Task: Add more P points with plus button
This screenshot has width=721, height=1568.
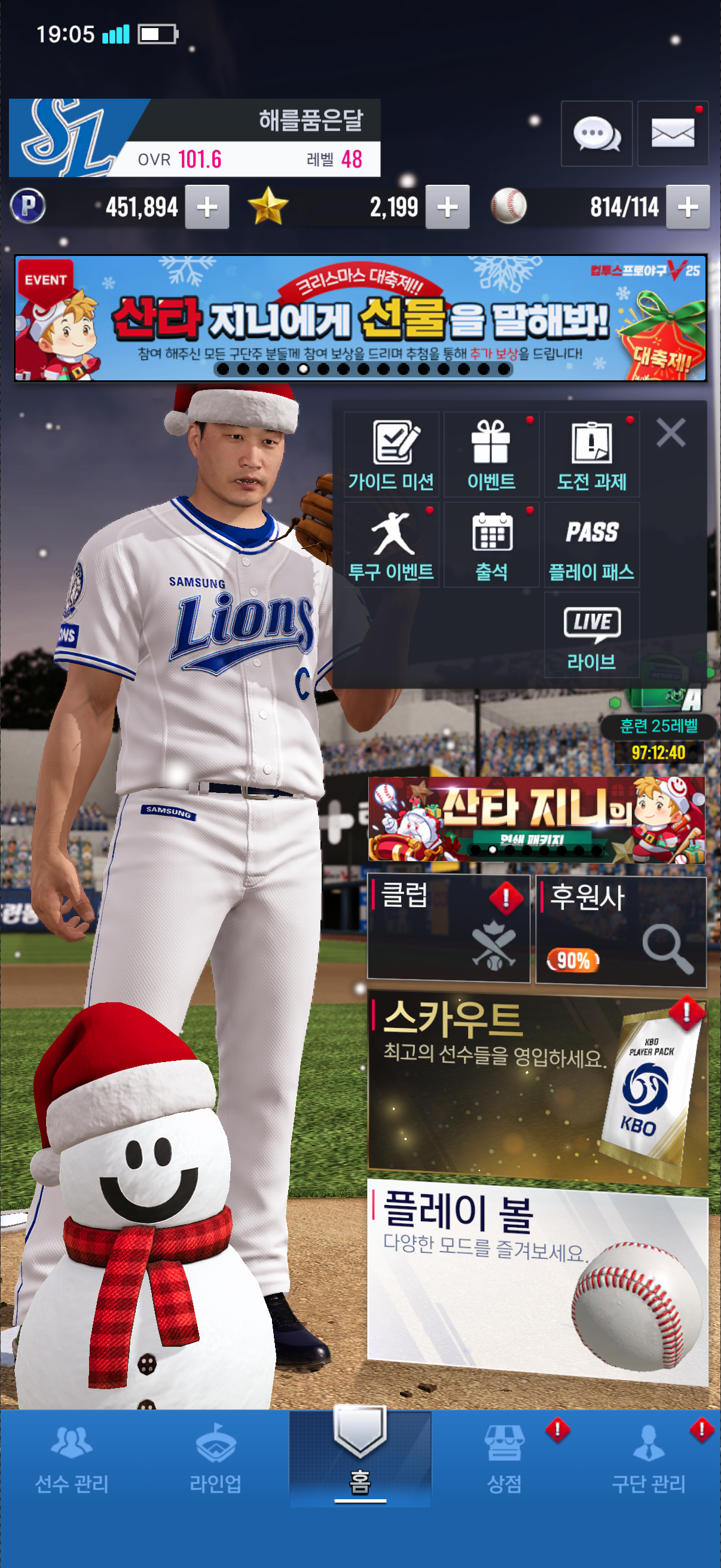Action: click(207, 207)
